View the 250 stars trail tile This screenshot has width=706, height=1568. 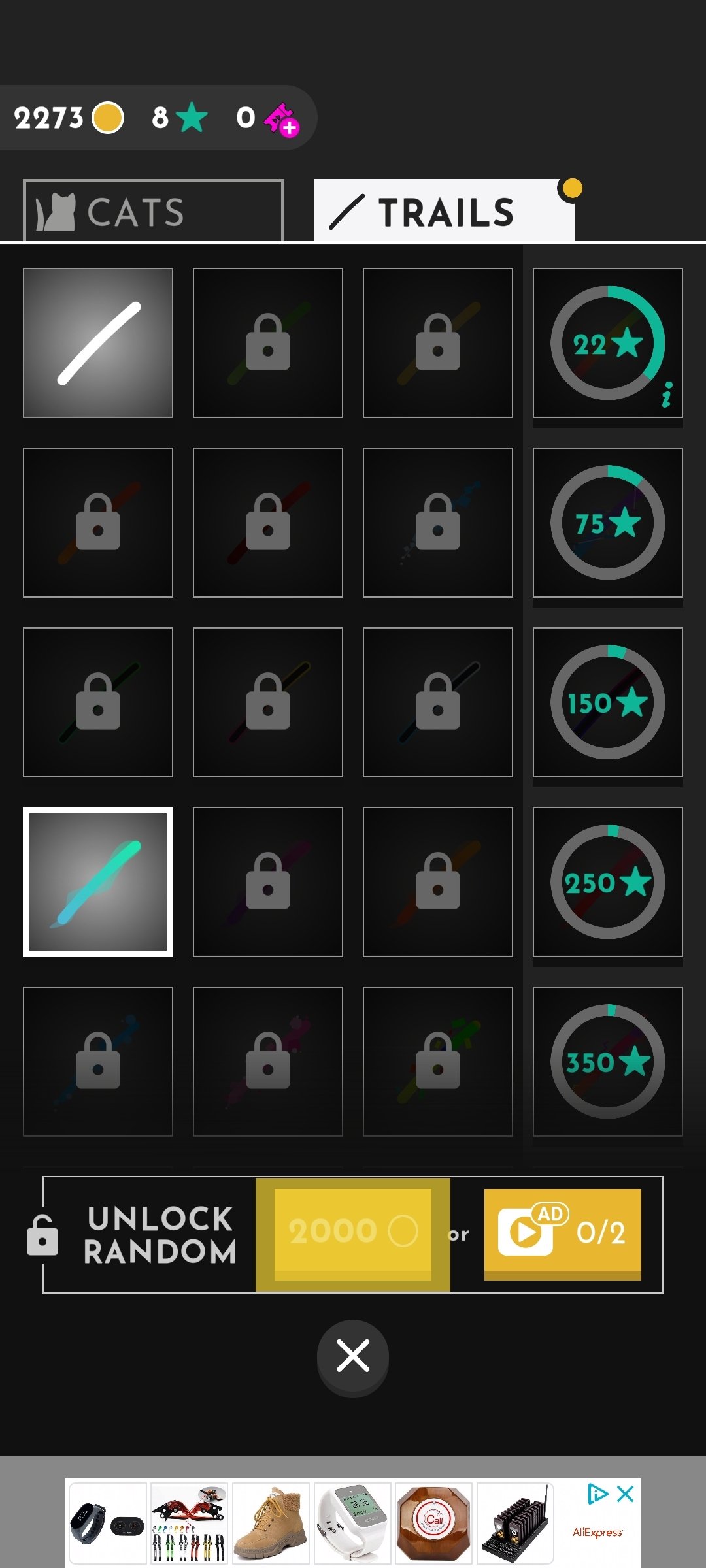coord(608,882)
